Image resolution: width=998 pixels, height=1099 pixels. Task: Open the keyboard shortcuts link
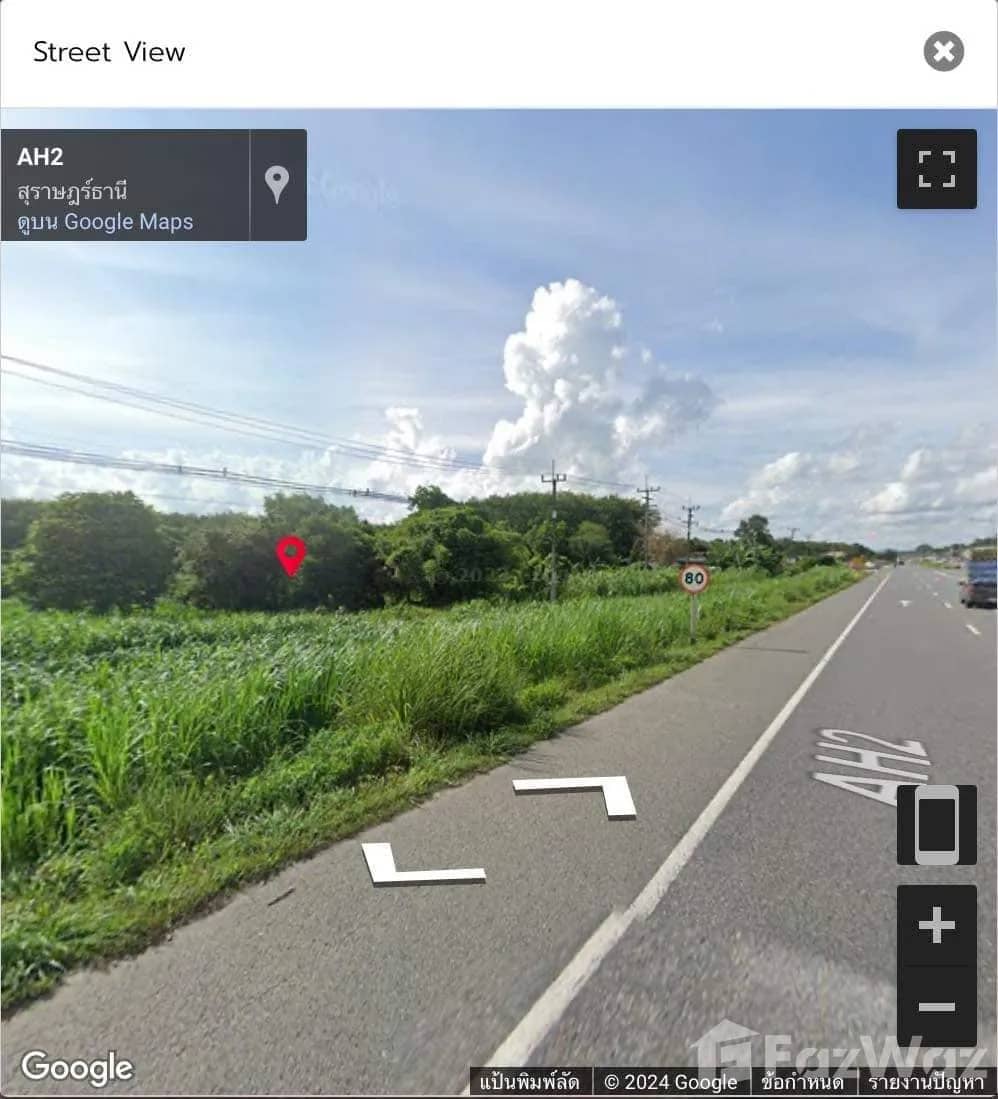point(530,1082)
